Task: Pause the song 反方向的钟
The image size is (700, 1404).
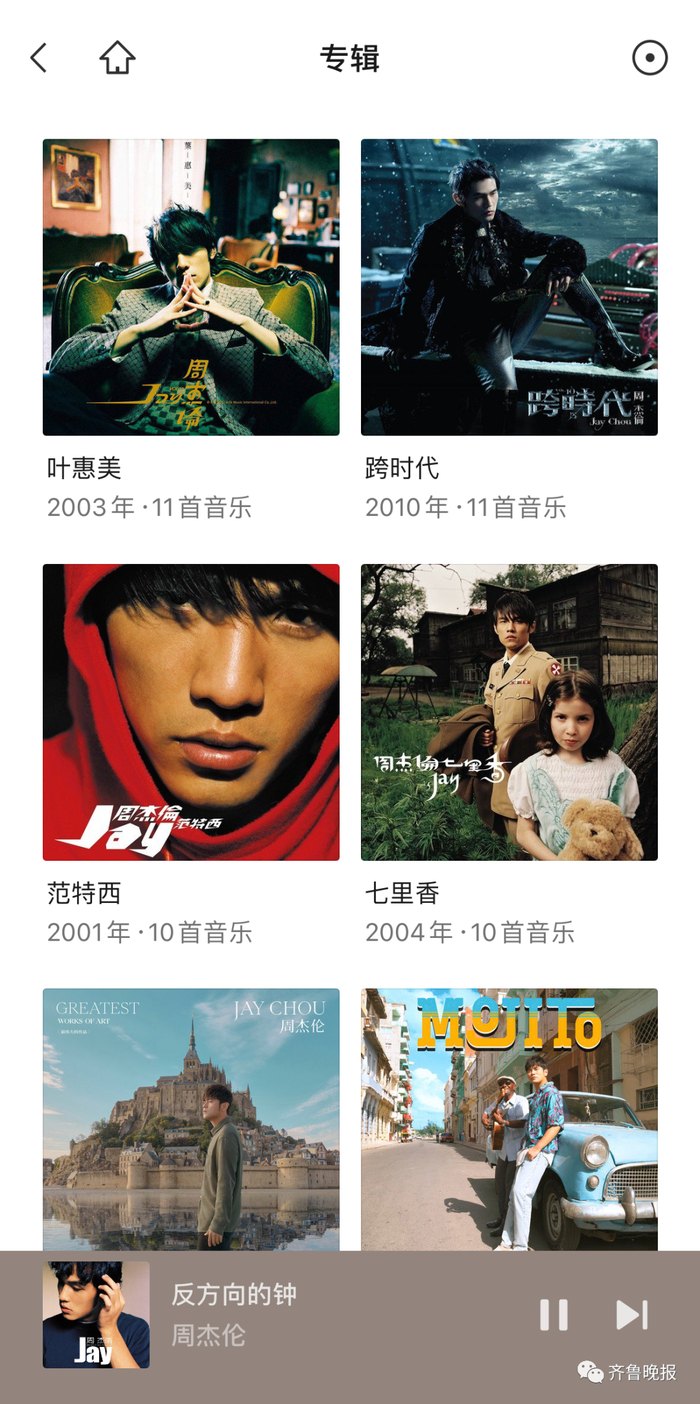Action: (x=554, y=1315)
